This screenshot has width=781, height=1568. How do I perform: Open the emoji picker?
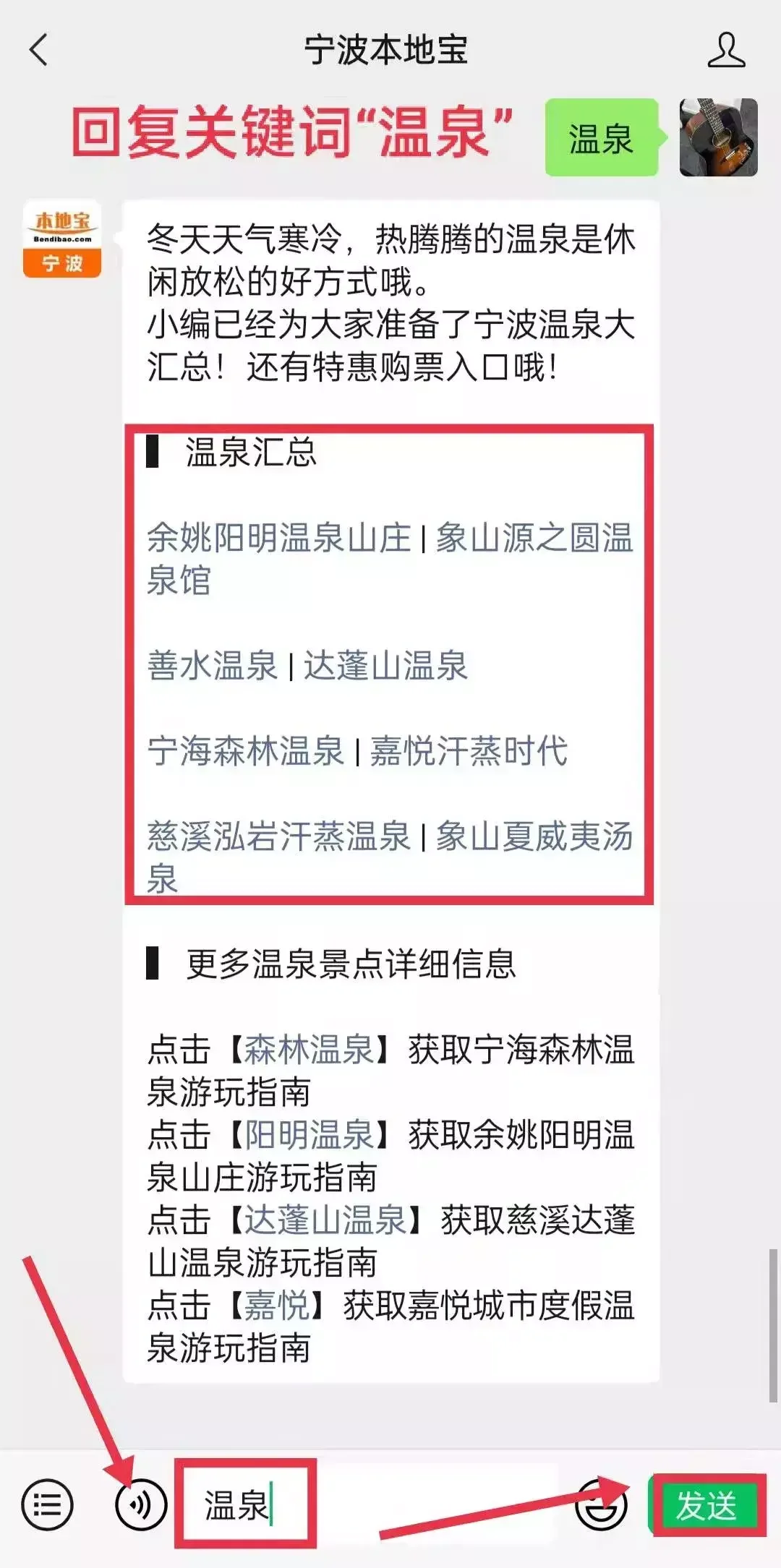click(x=600, y=1505)
